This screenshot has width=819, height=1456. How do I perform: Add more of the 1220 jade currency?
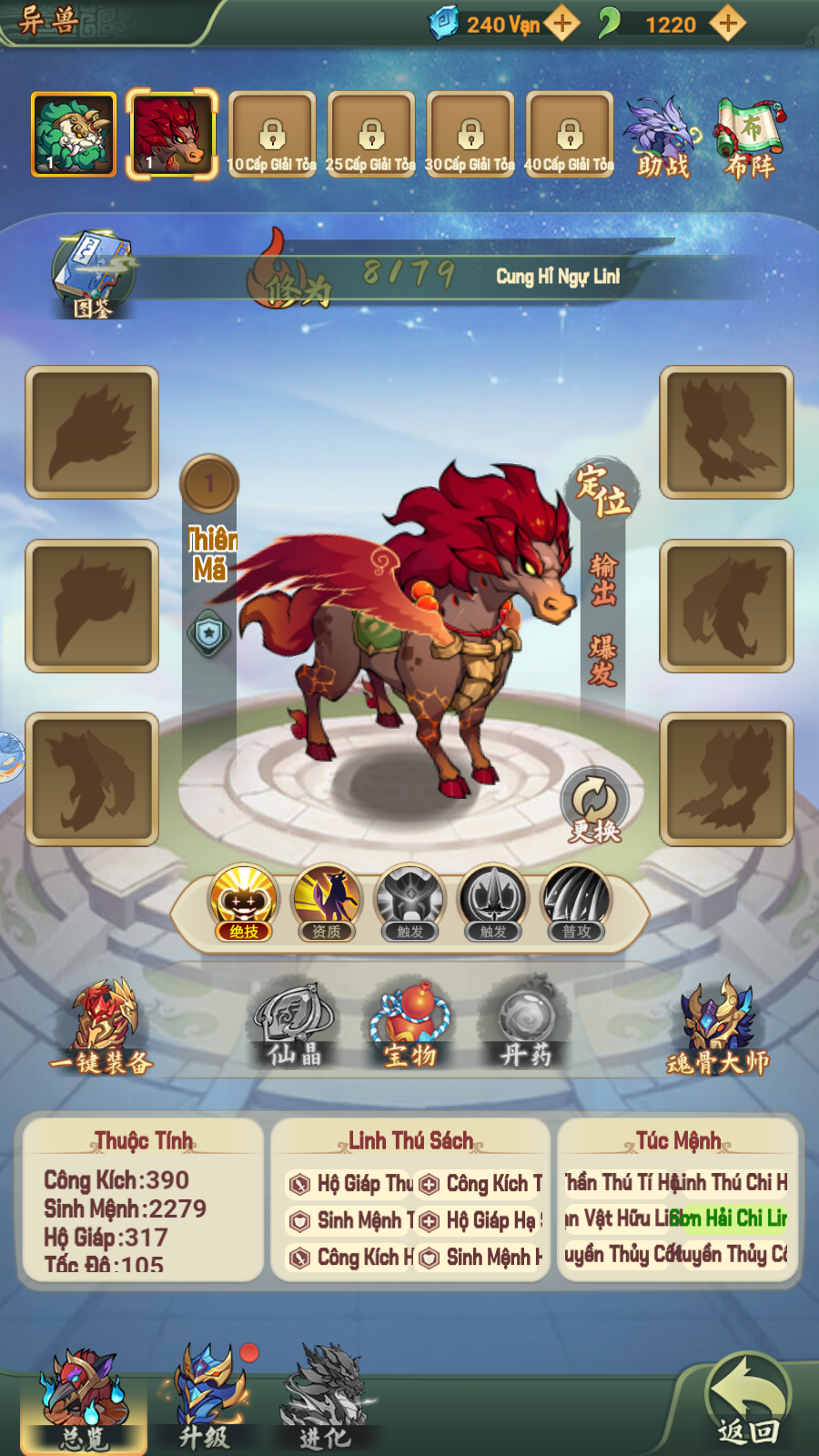click(728, 23)
